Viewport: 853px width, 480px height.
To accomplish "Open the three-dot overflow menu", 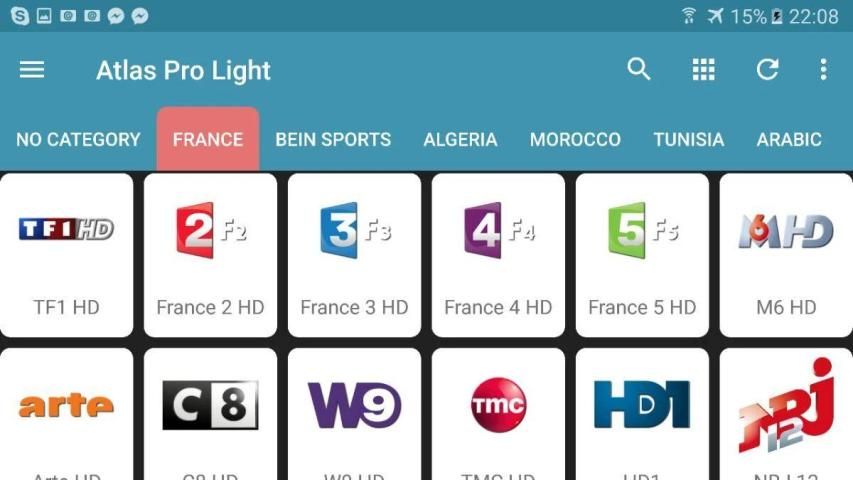I will [x=823, y=70].
